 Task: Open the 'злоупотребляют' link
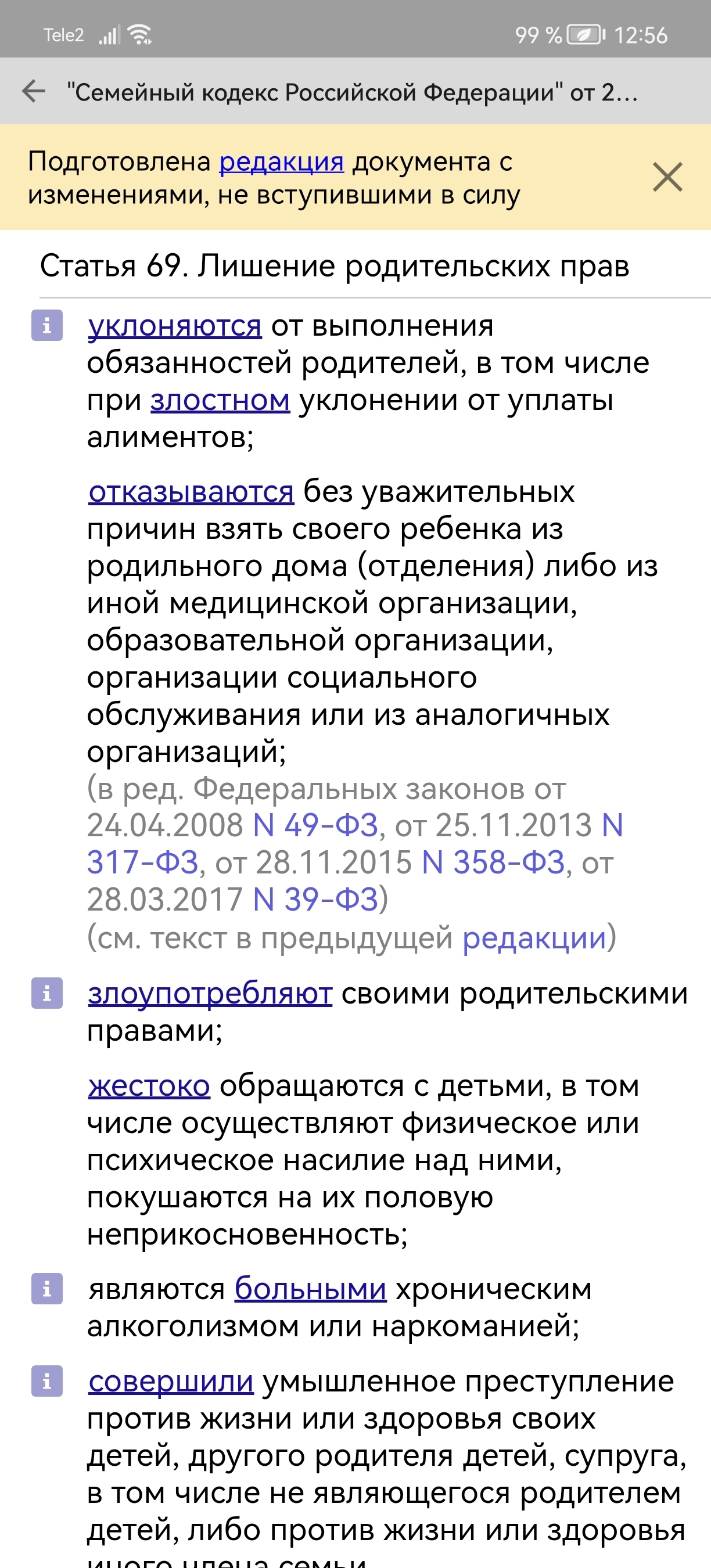210,994
